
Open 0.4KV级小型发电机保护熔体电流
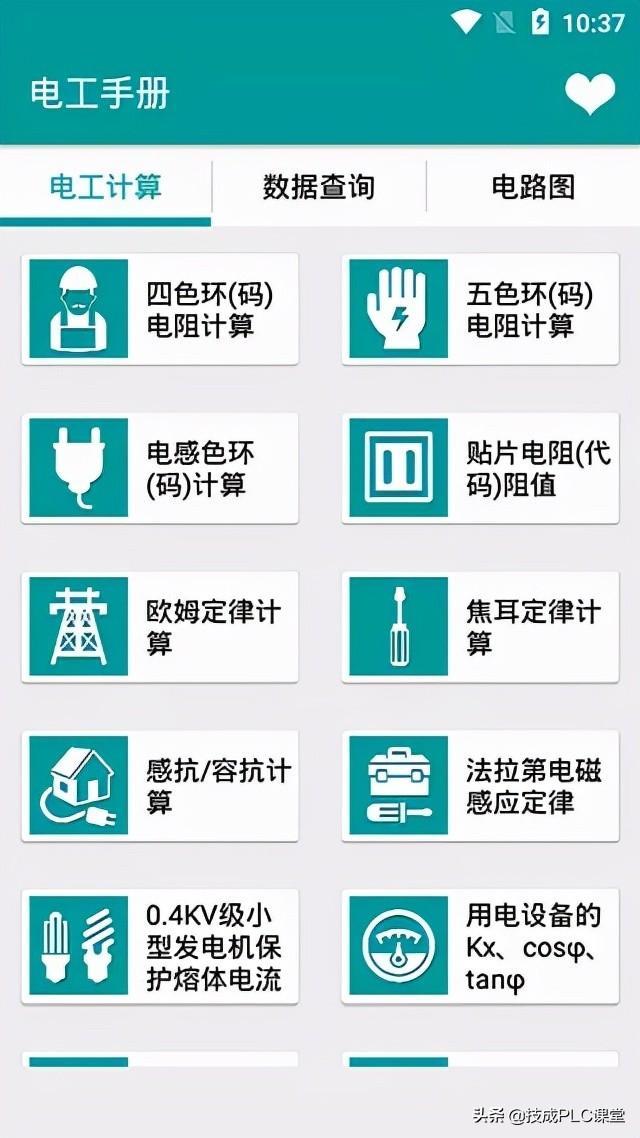click(x=160, y=946)
